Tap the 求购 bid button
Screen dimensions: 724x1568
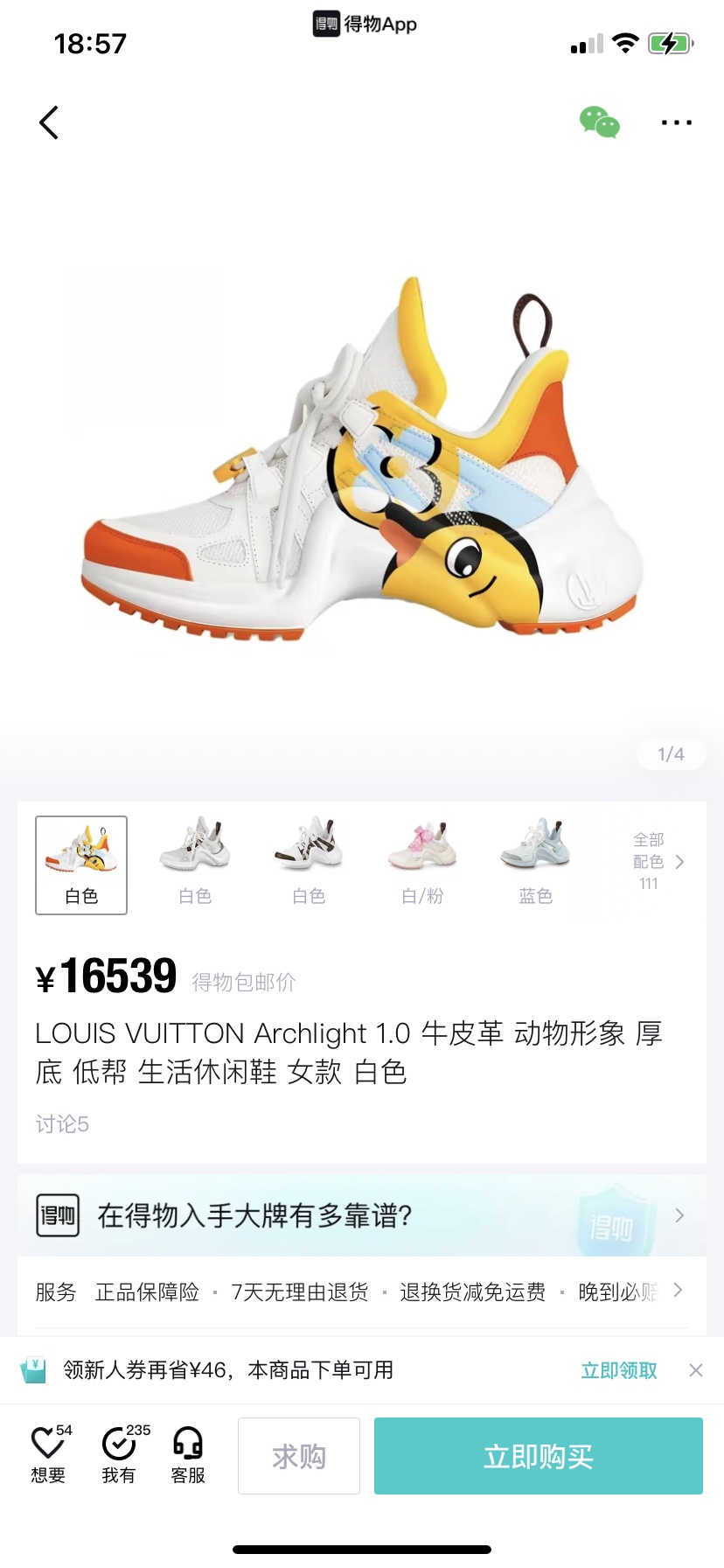(299, 1456)
